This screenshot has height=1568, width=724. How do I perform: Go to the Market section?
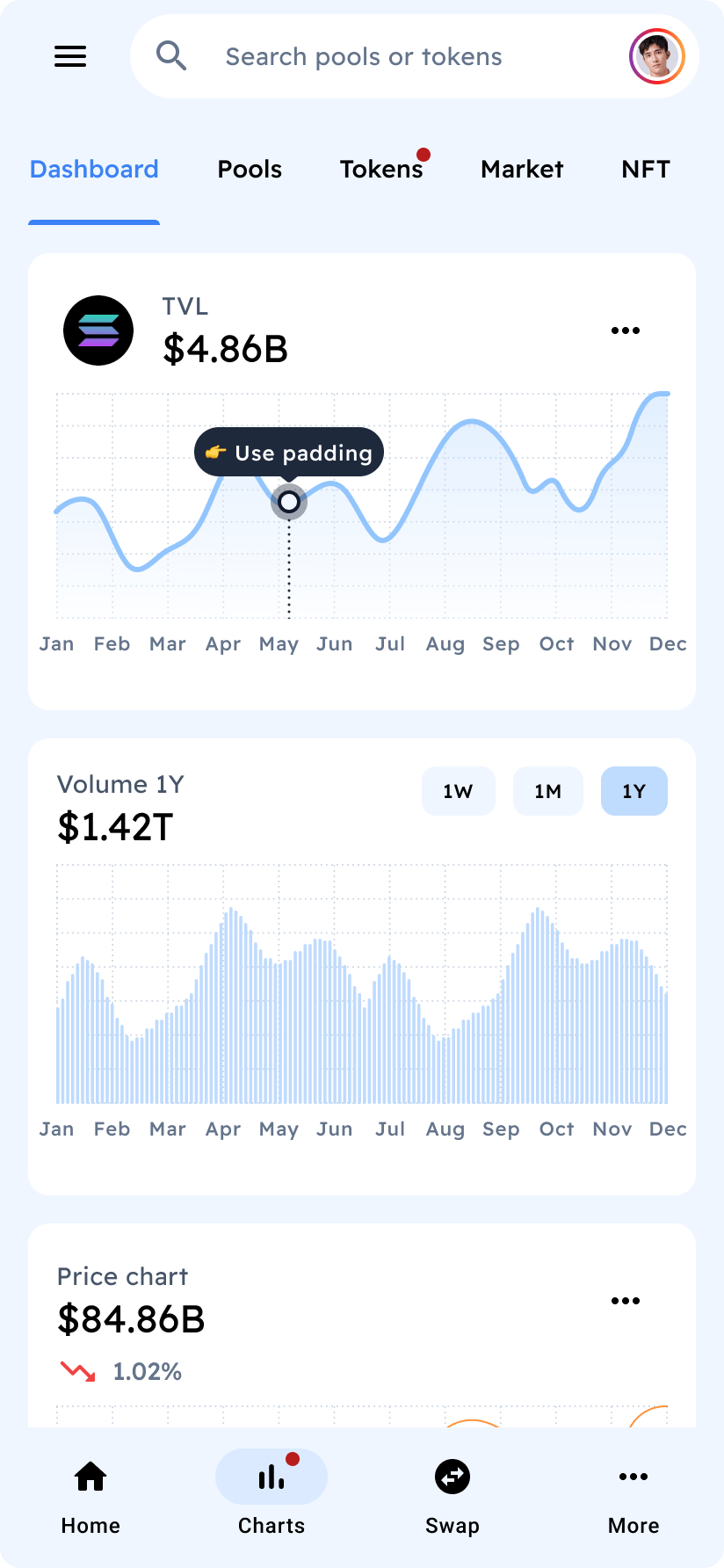(521, 169)
